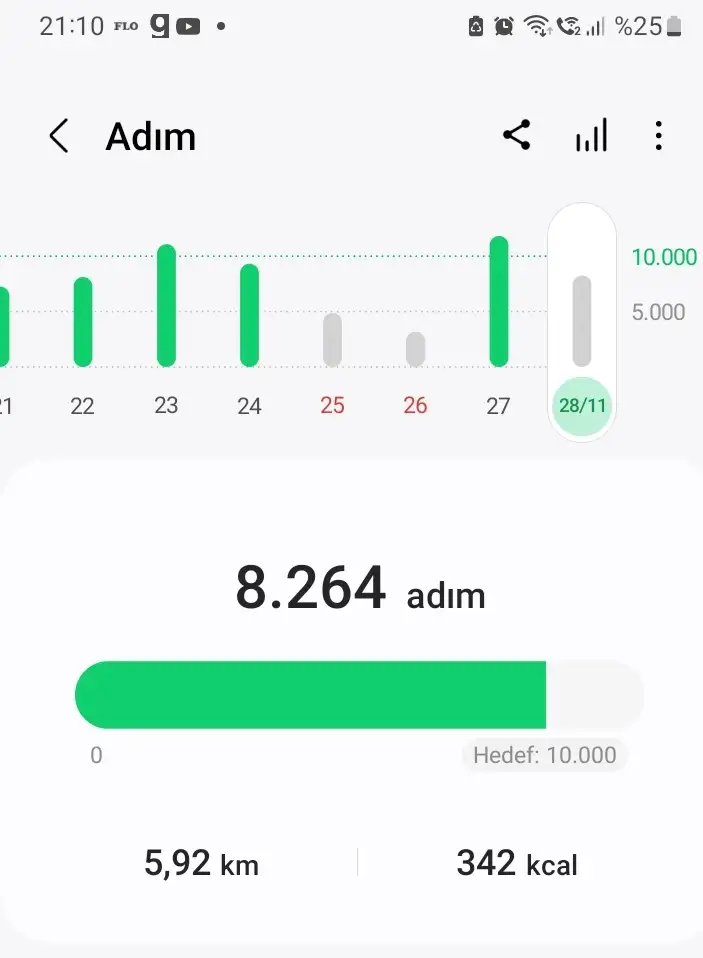
Task: Open the three-dot overflow menu
Action: pos(658,136)
